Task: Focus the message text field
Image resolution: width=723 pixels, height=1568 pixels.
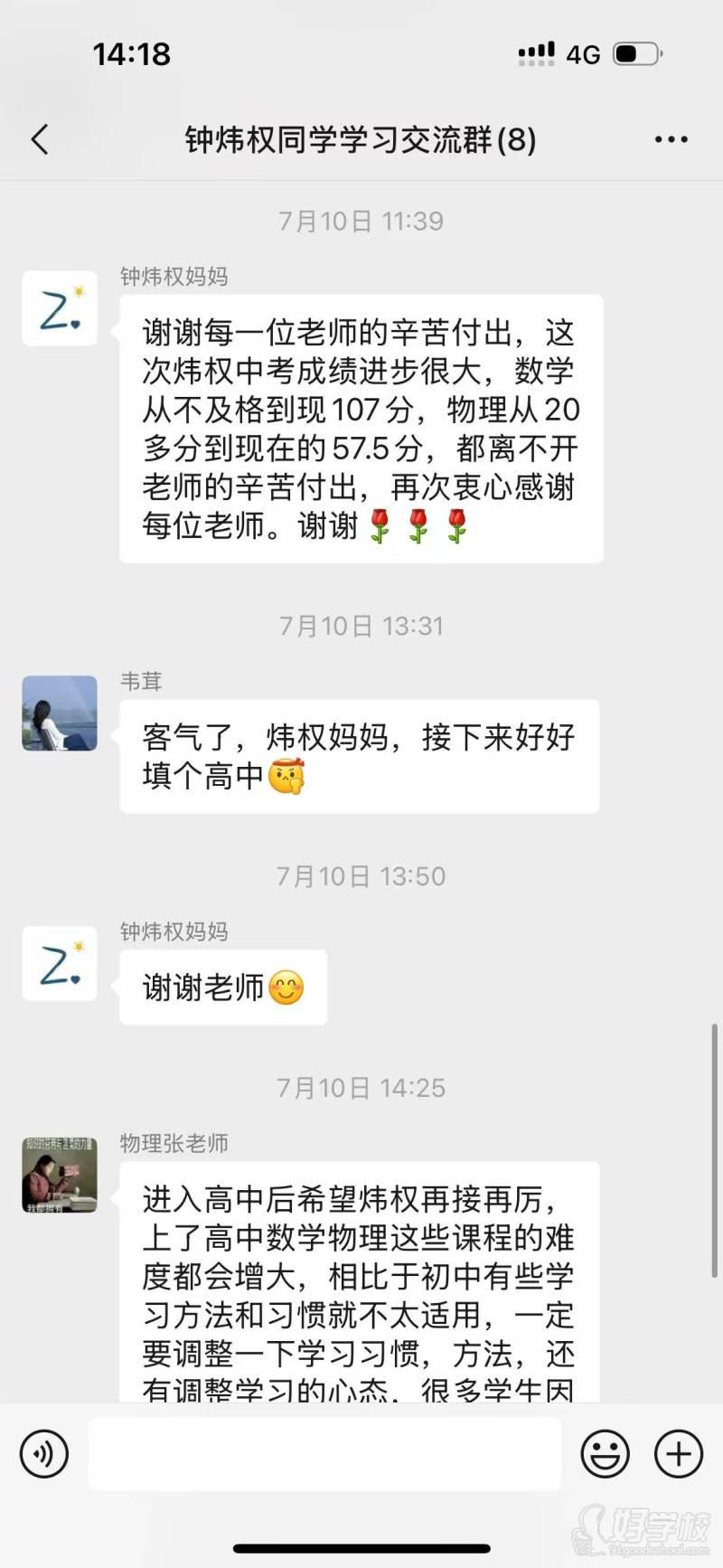Action: pos(324,1453)
